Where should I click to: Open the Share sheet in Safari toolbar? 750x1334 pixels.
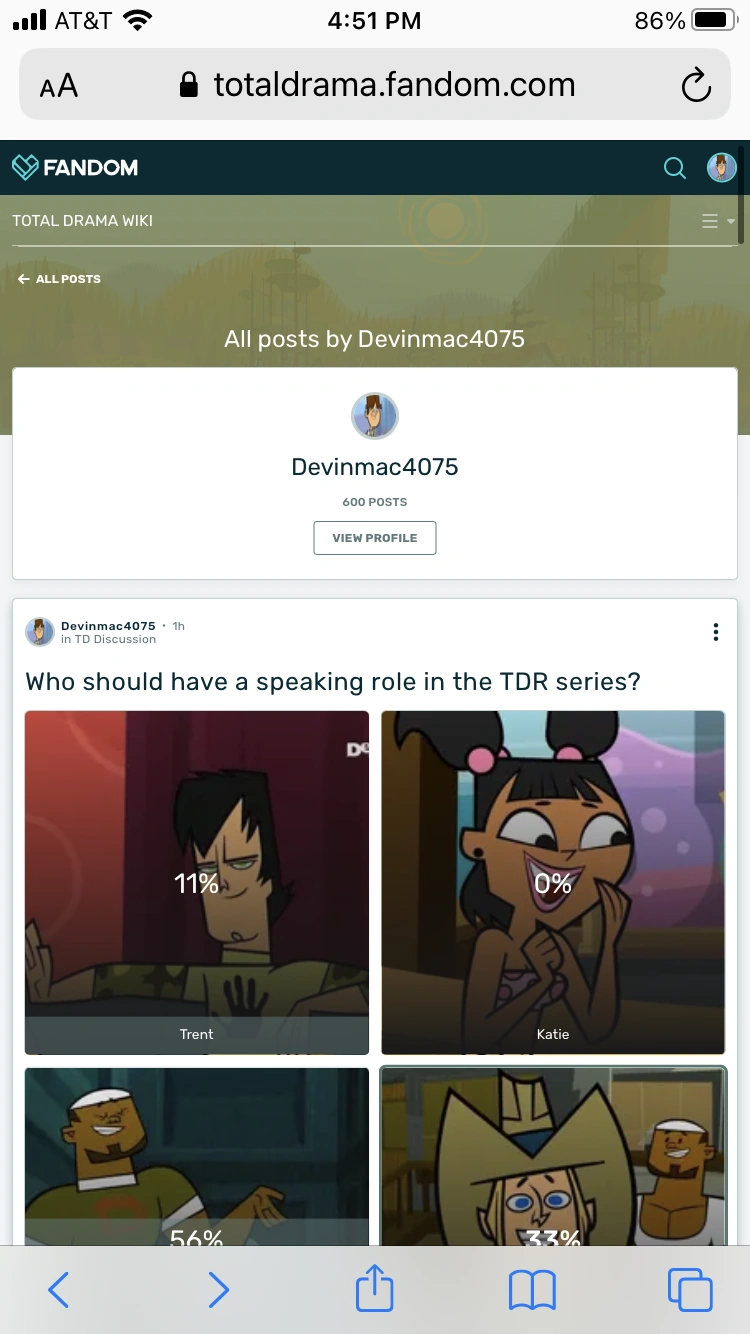pyautogui.click(x=374, y=1289)
